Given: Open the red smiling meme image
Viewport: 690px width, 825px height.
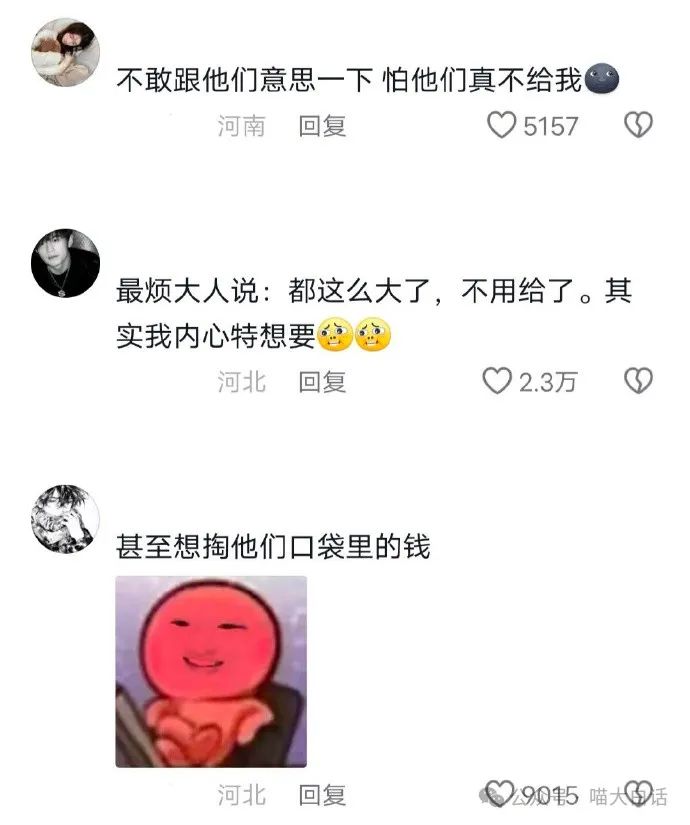Looking at the screenshot, I should [211, 671].
